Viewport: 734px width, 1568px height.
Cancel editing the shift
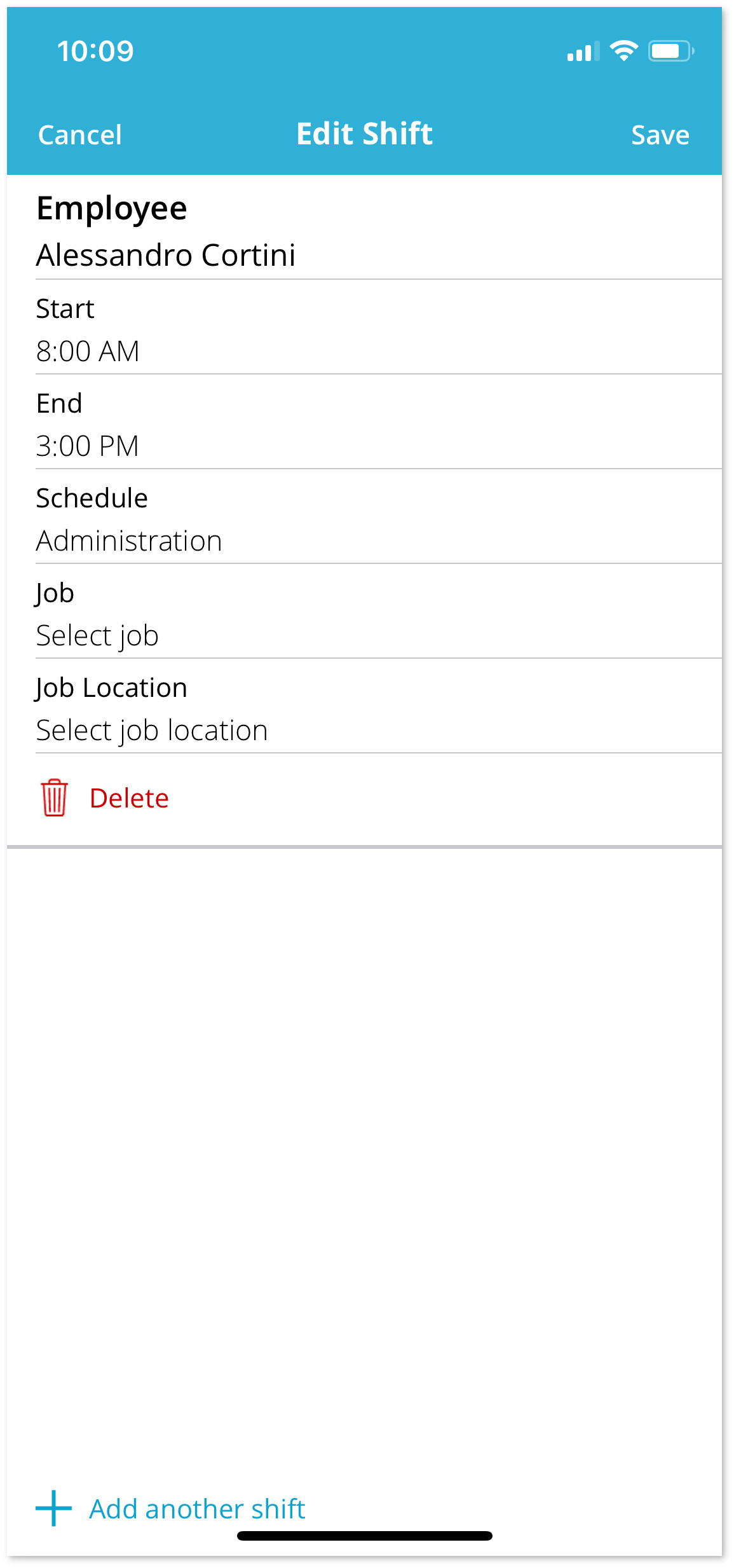pyautogui.click(x=79, y=135)
